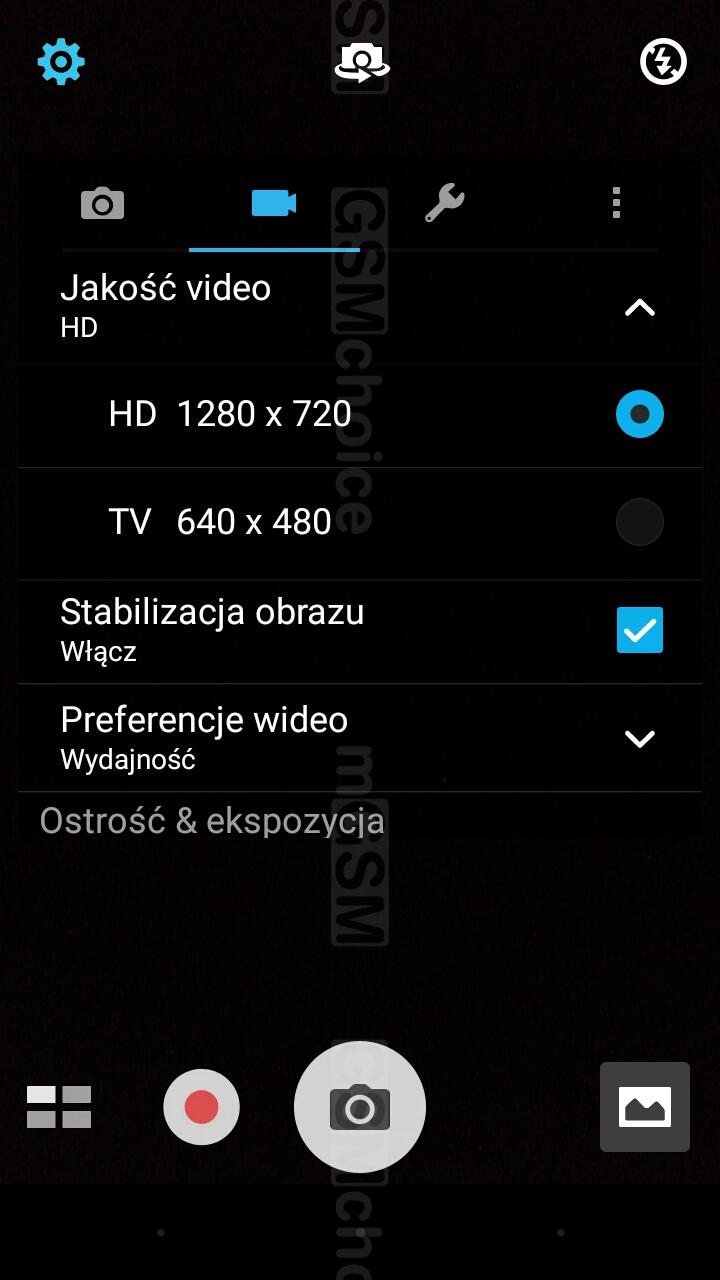Disable Stabilizacja obrazu checkbox
Viewport: 720px width, 1280px height.
[x=640, y=630]
